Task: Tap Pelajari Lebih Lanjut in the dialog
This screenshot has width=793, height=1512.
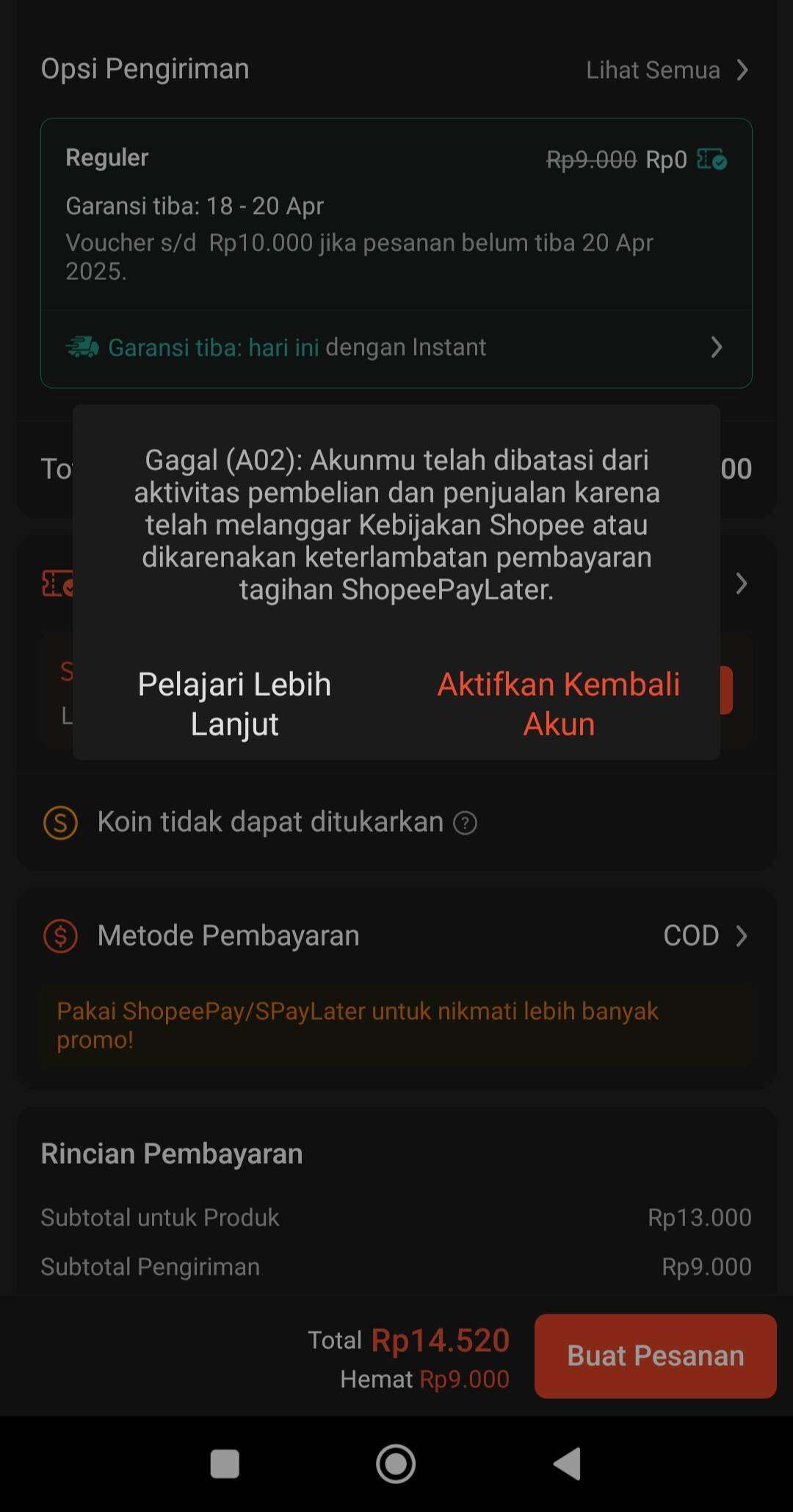Action: pos(234,704)
